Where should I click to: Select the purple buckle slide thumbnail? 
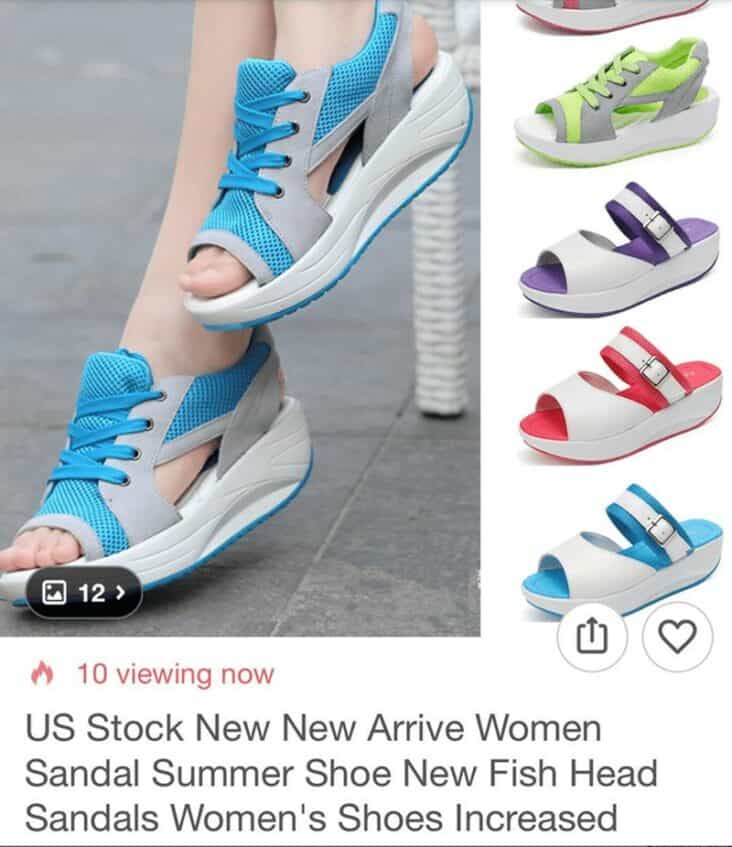(x=615, y=245)
